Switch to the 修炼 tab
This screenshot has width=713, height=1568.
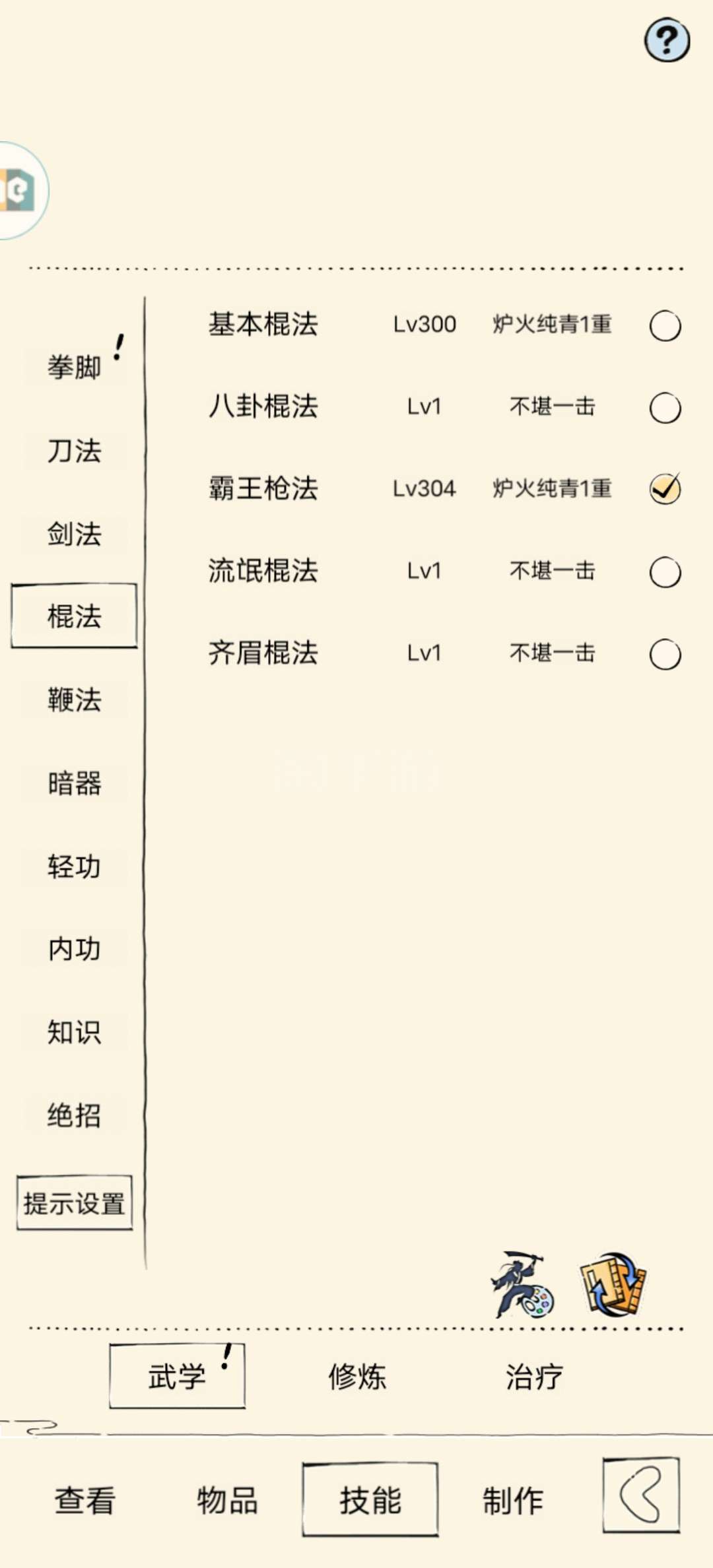click(x=357, y=1377)
